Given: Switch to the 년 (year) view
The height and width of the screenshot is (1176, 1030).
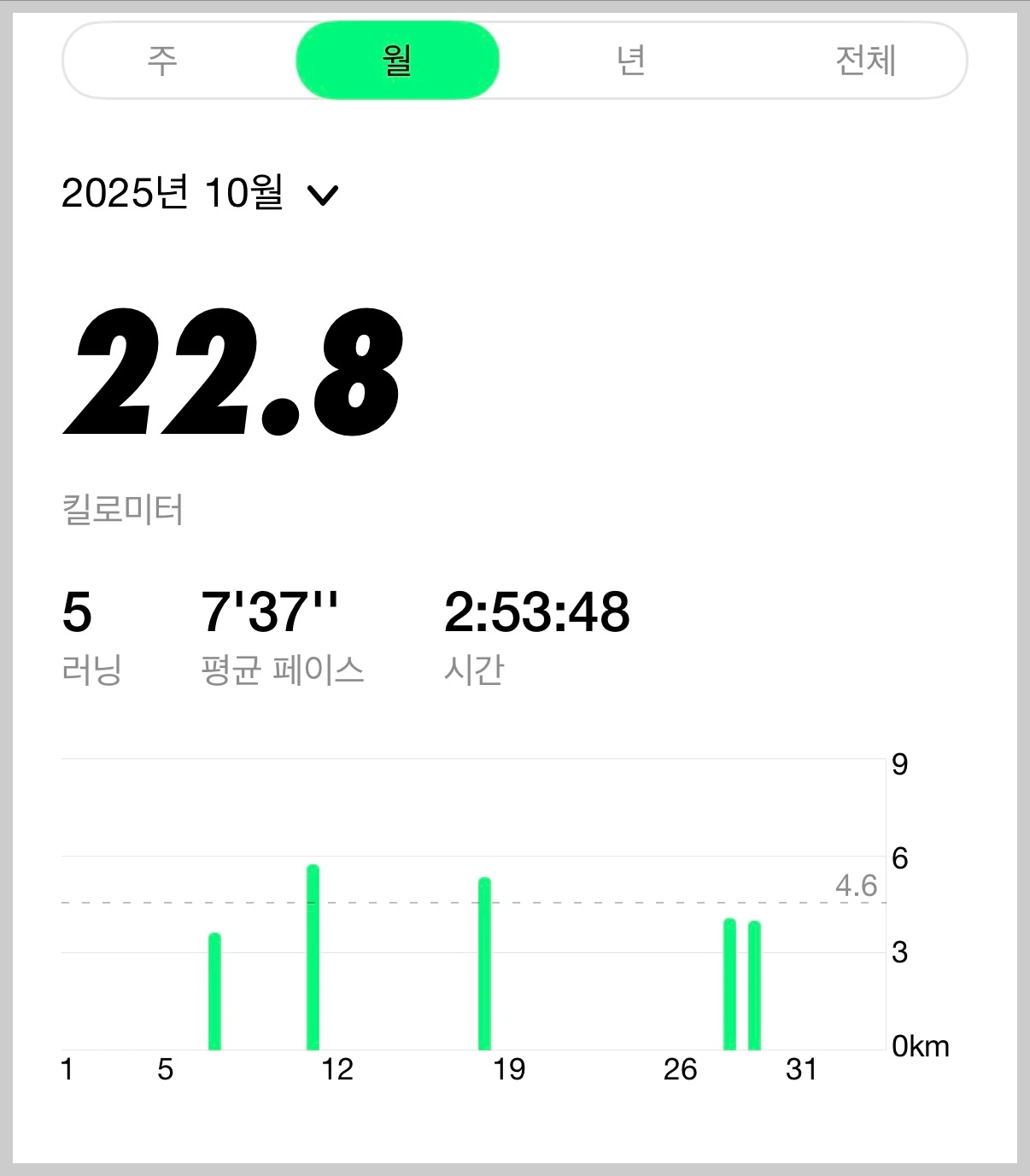Looking at the screenshot, I should tap(631, 61).
